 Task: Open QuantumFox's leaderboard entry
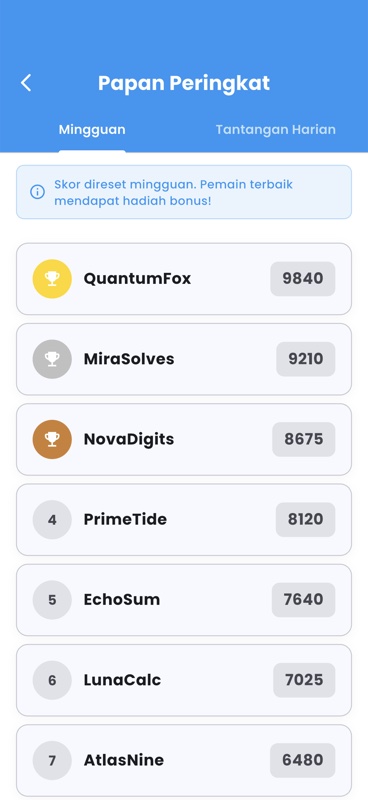(x=184, y=279)
